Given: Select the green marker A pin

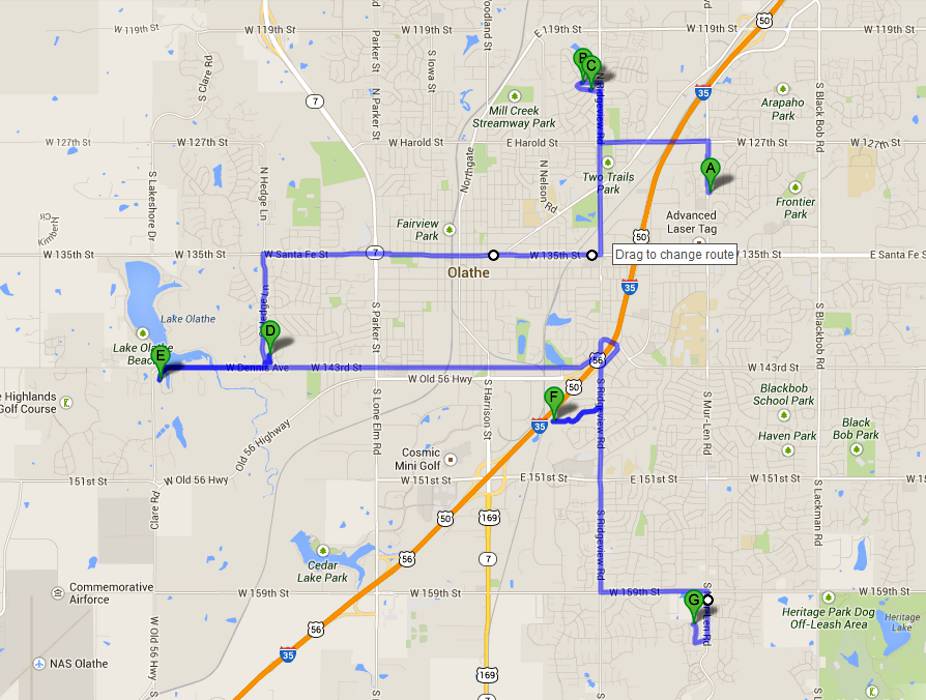Looking at the screenshot, I should [x=710, y=169].
